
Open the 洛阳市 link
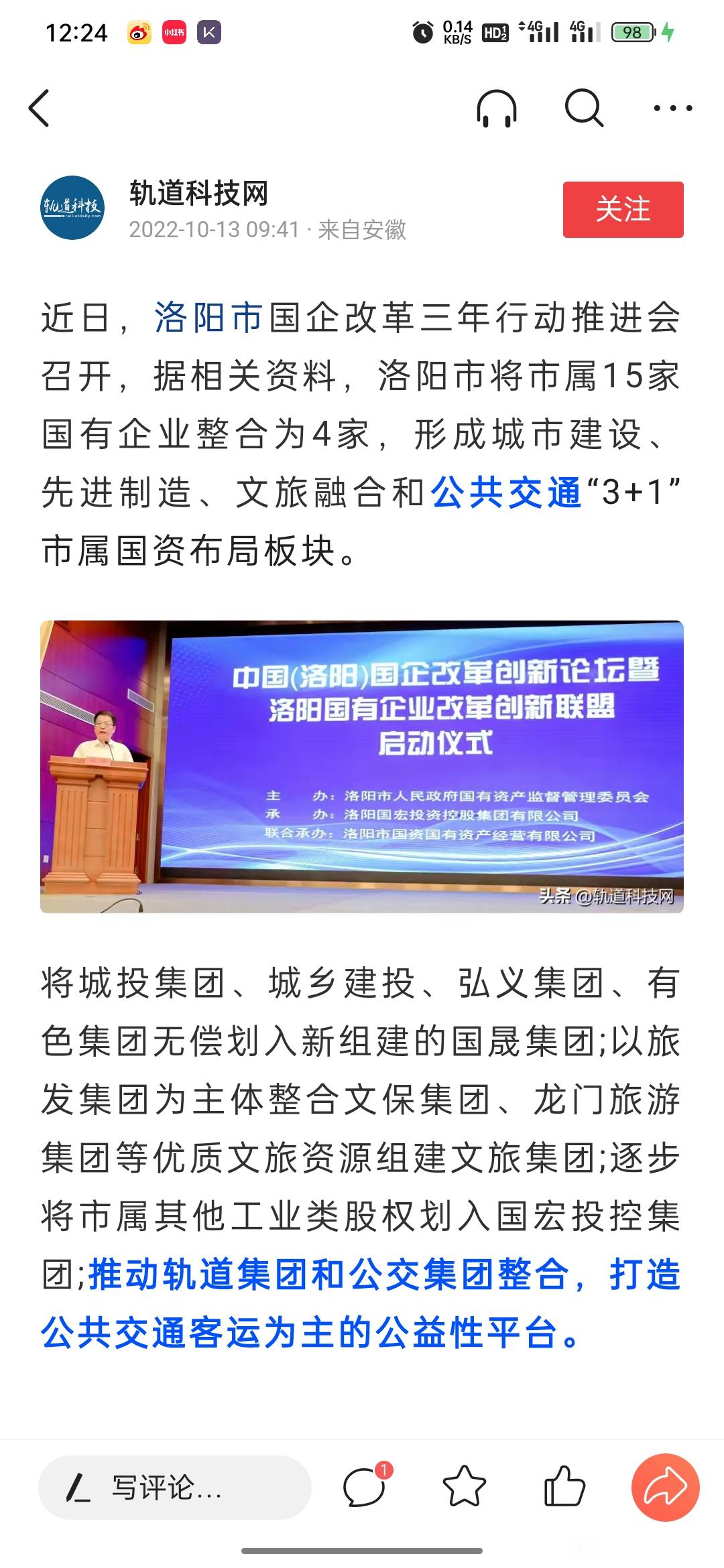(x=208, y=317)
